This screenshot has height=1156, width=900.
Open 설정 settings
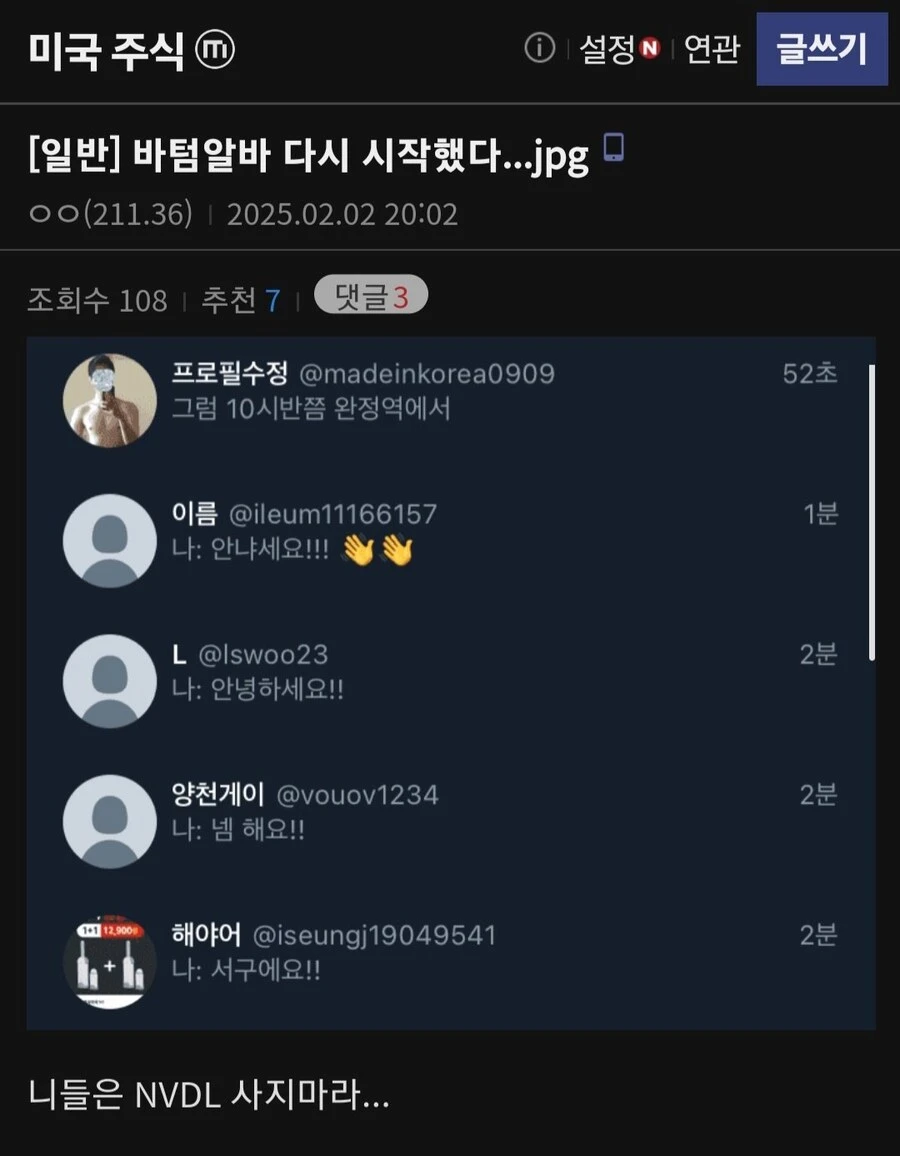(608, 49)
